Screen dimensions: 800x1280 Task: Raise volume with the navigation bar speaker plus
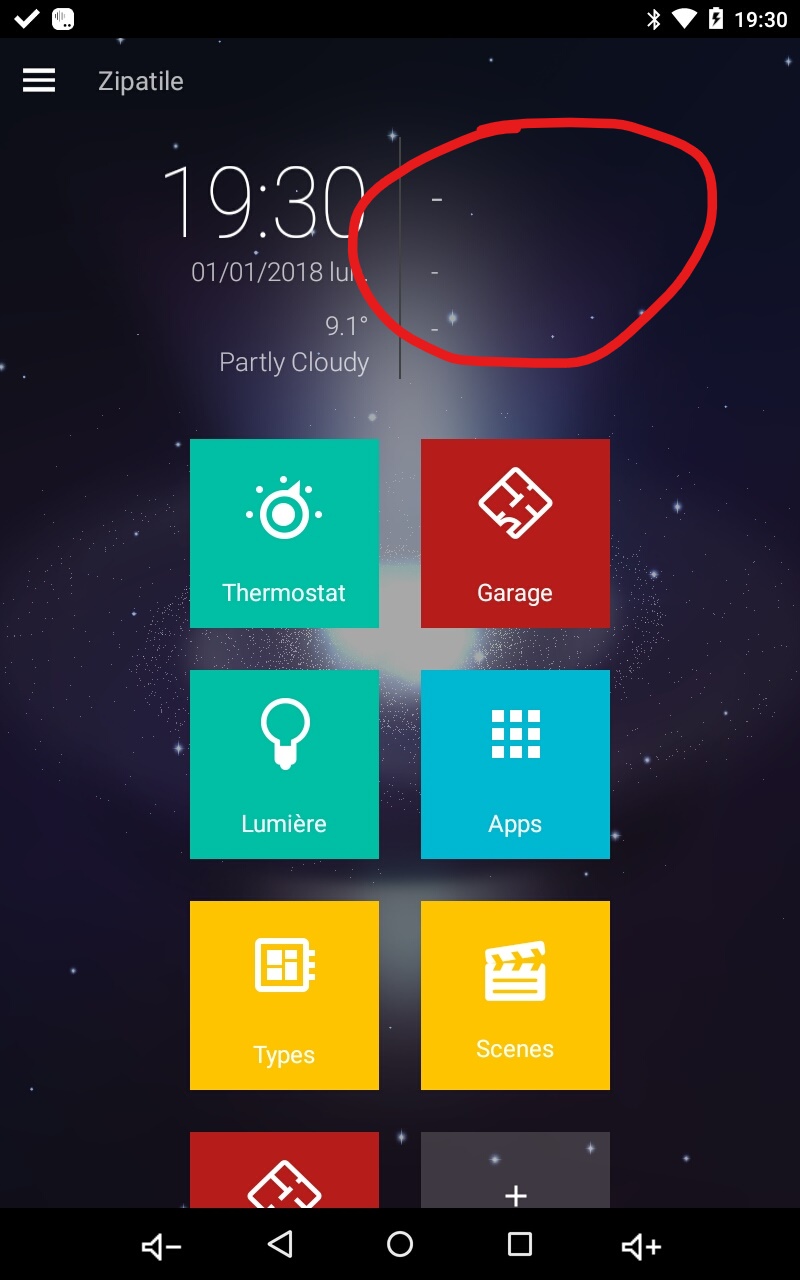pos(641,1245)
